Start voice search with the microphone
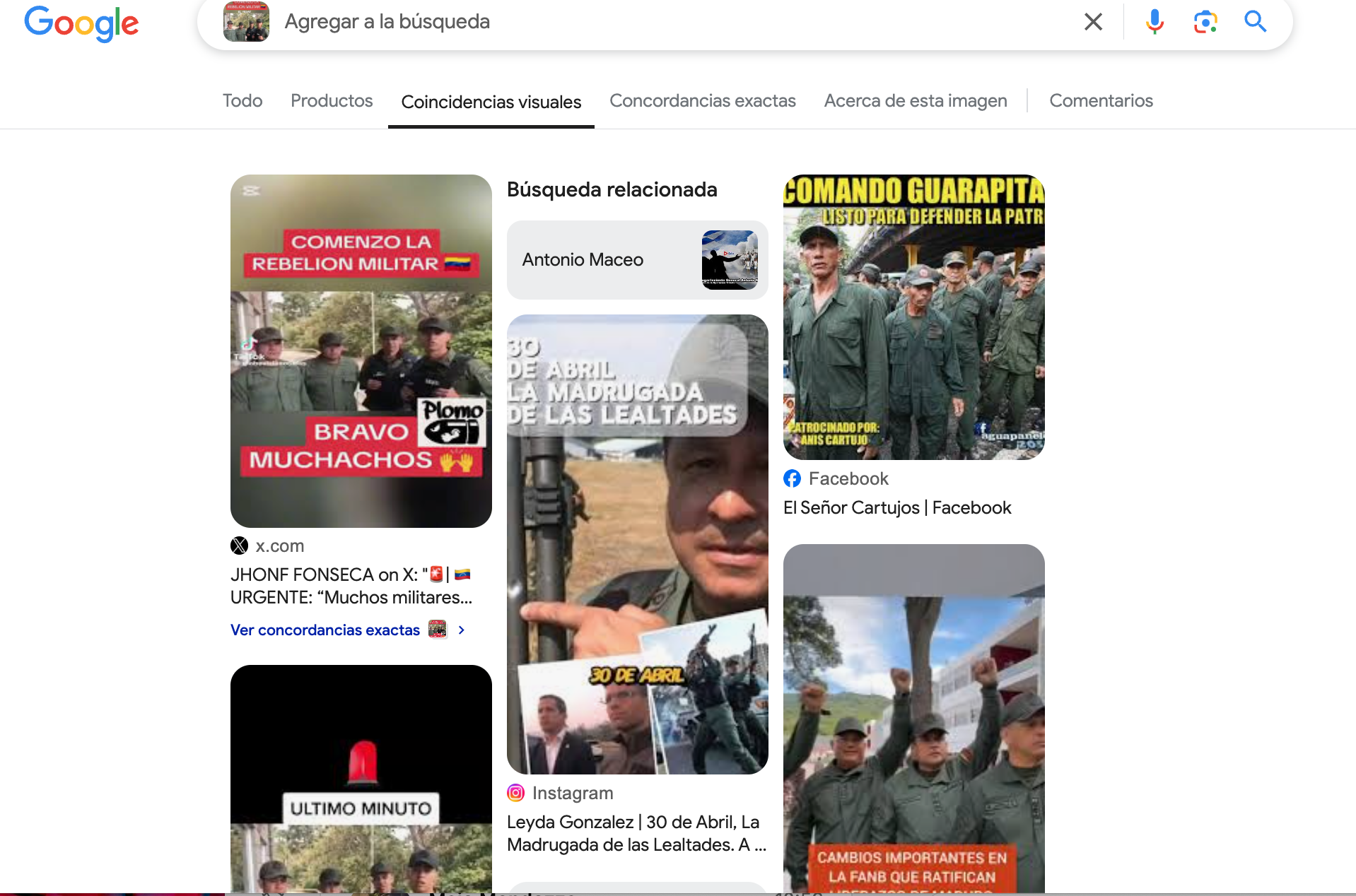This screenshot has width=1356, height=896. coord(1155,22)
